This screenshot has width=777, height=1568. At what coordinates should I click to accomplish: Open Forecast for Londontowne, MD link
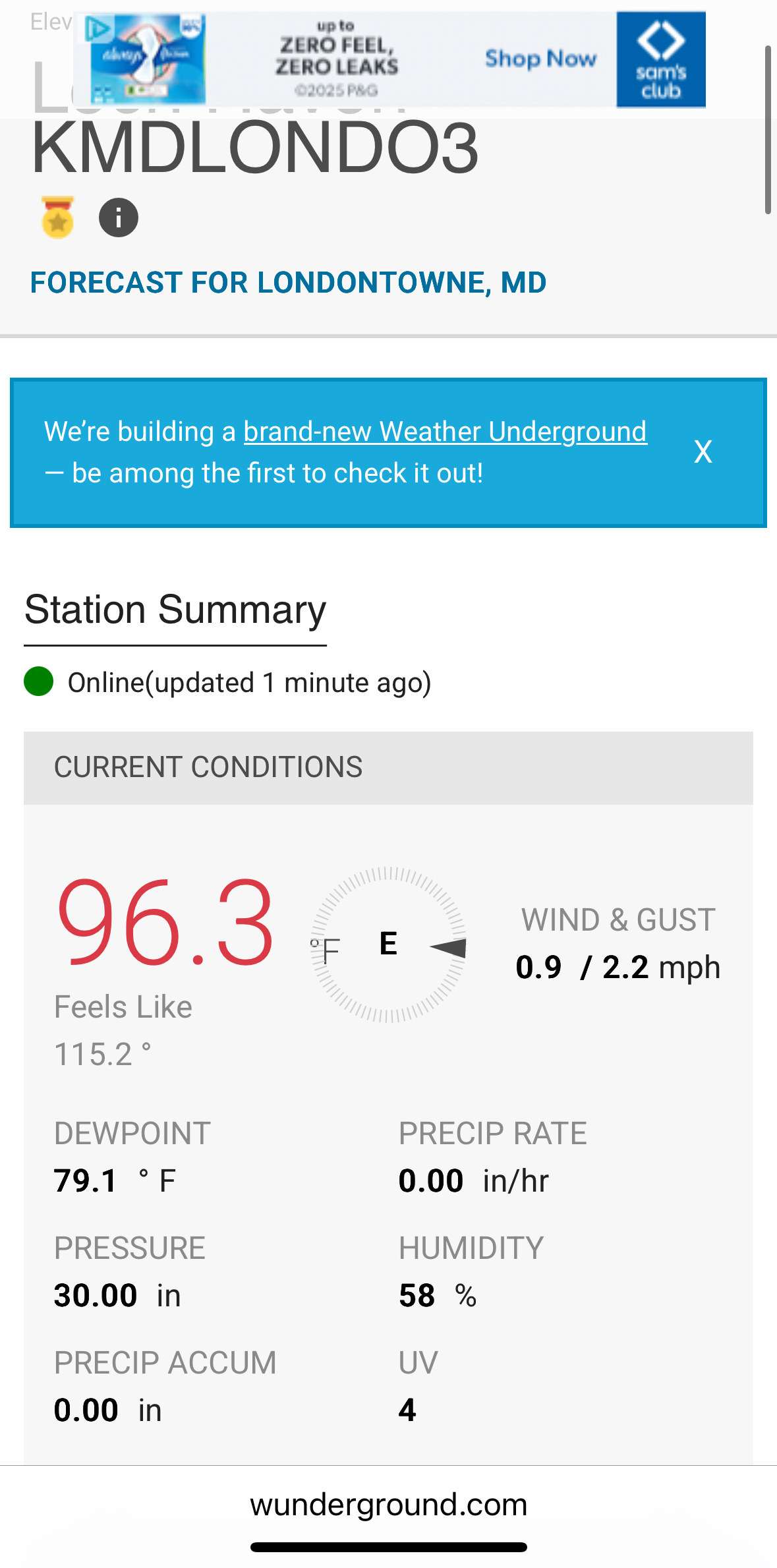point(289,283)
